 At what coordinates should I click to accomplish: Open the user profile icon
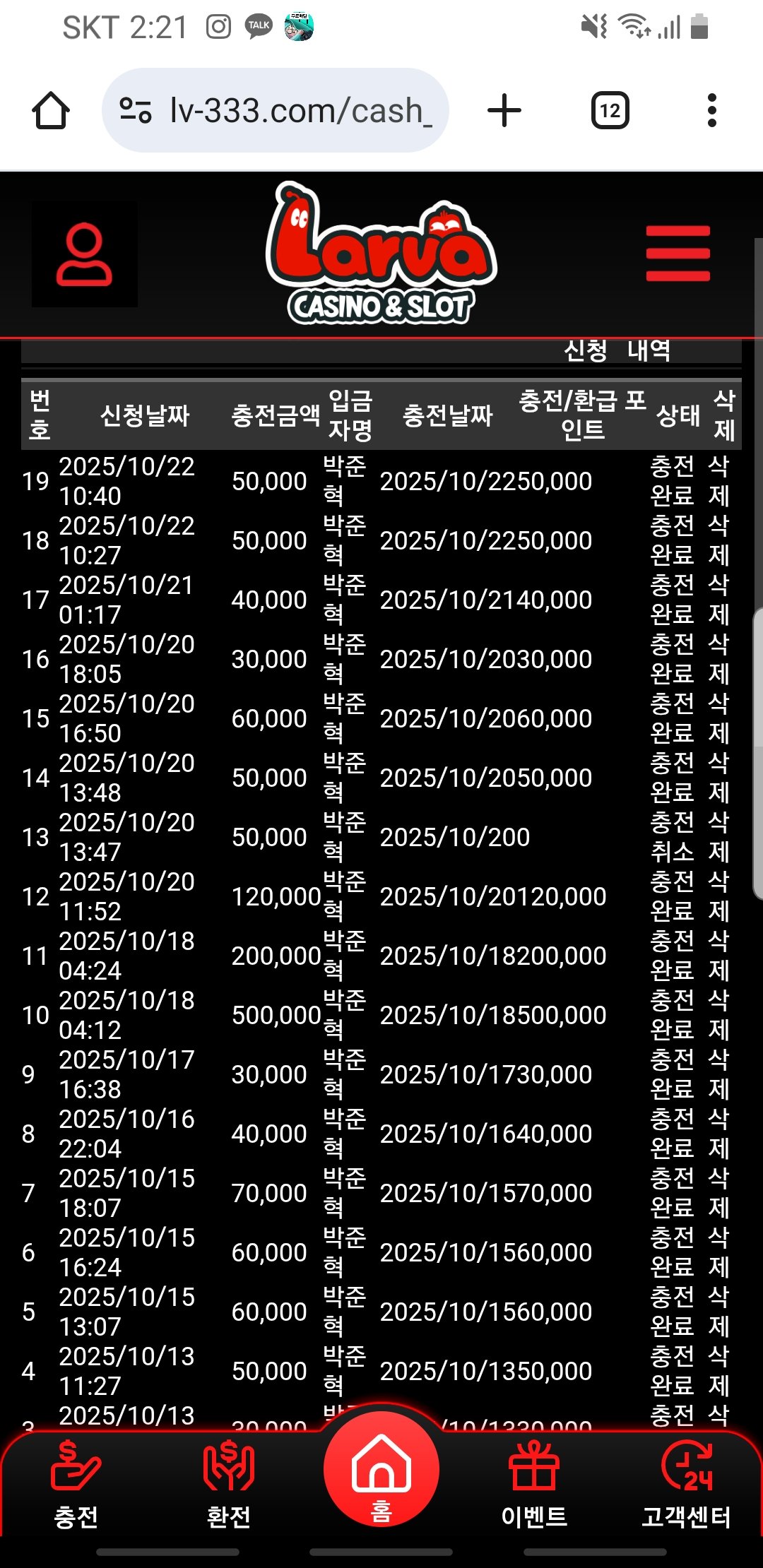[84, 254]
